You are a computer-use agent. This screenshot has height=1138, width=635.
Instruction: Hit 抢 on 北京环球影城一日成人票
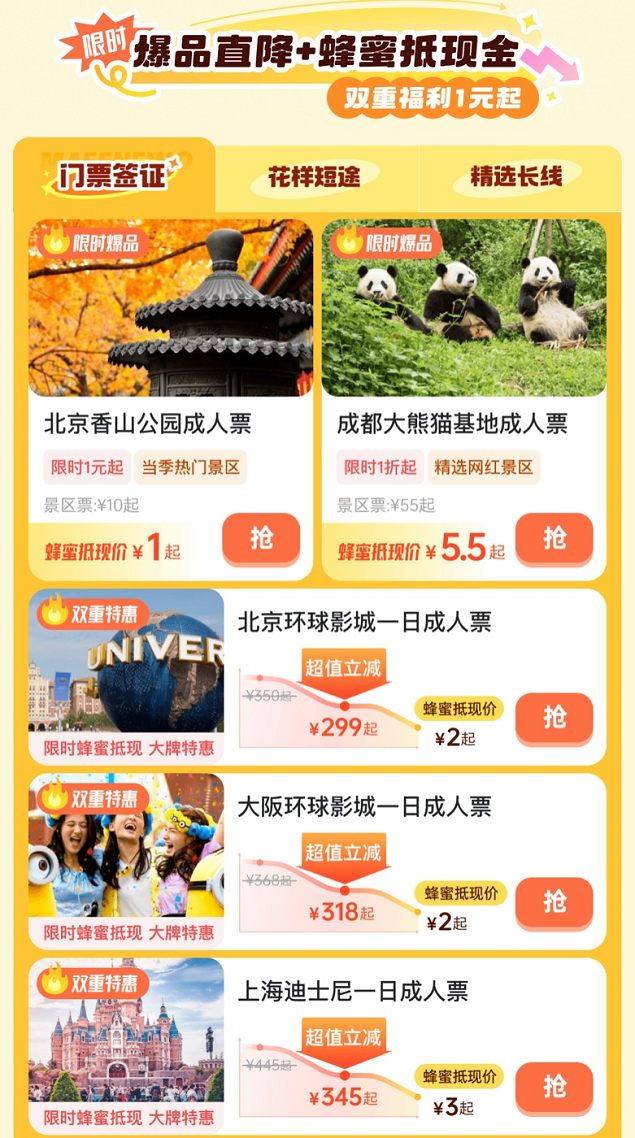[x=554, y=717]
